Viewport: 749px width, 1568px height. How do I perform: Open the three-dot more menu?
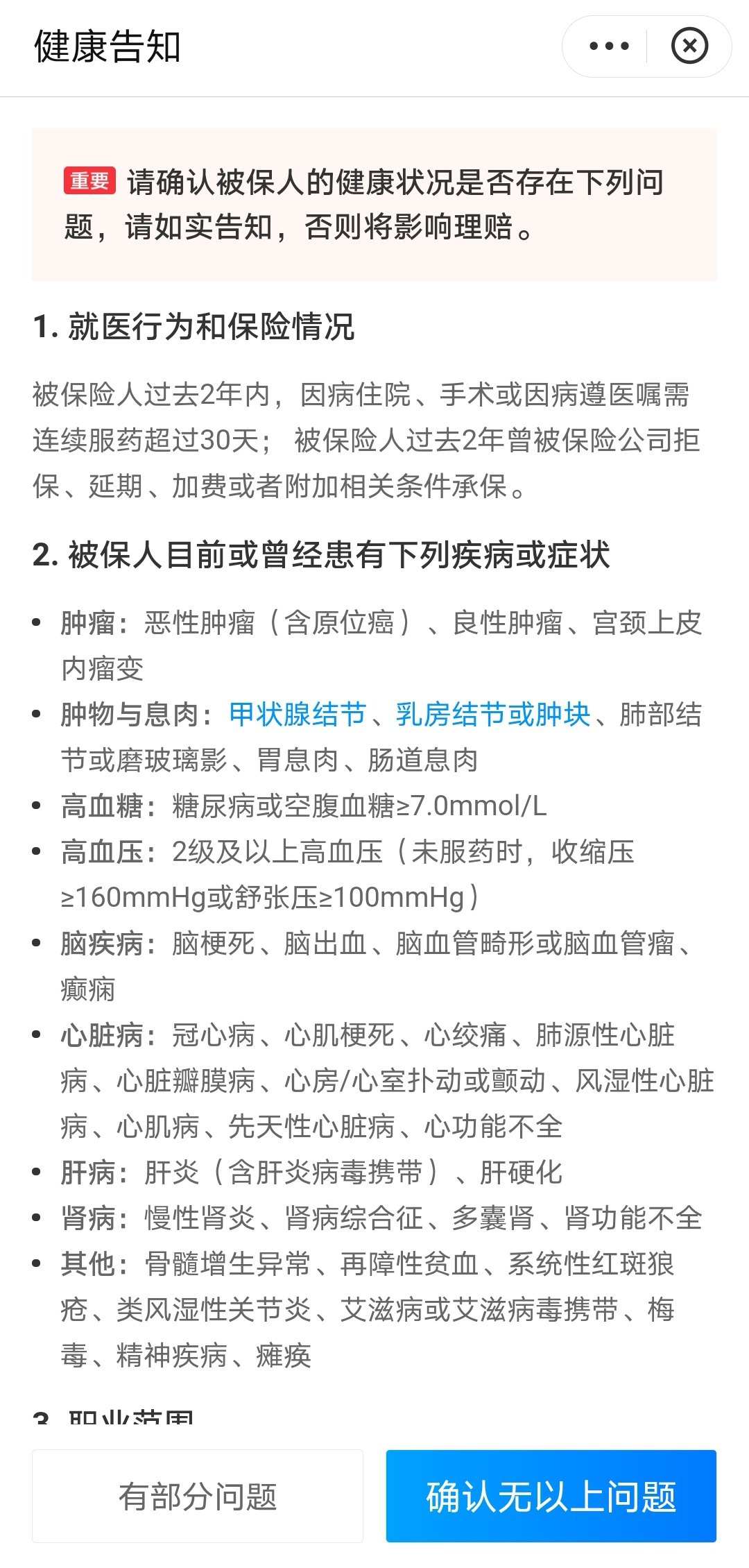tap(608, 46)
